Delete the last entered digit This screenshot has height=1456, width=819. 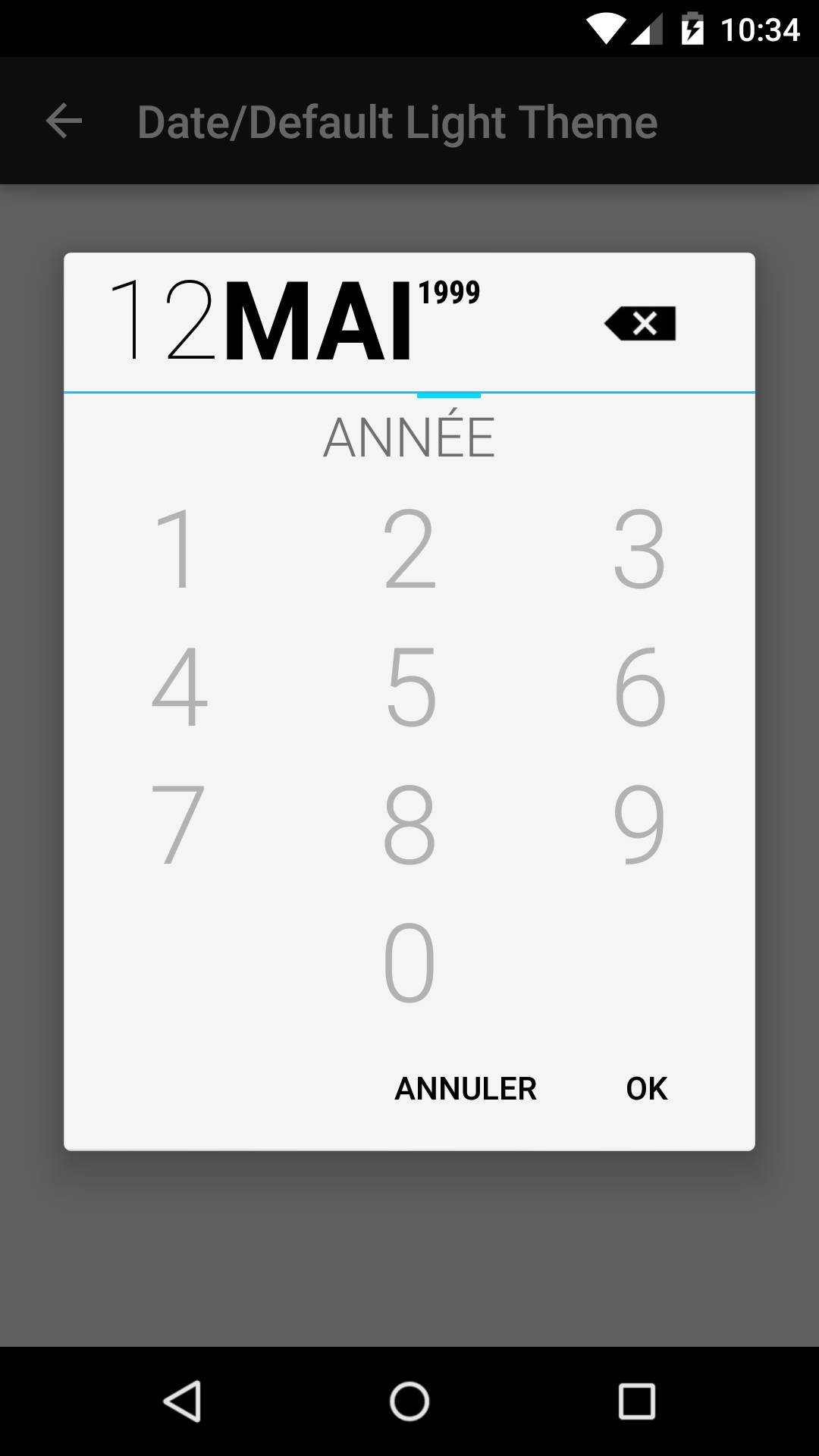pyautogui.click(x=641, y=324)
